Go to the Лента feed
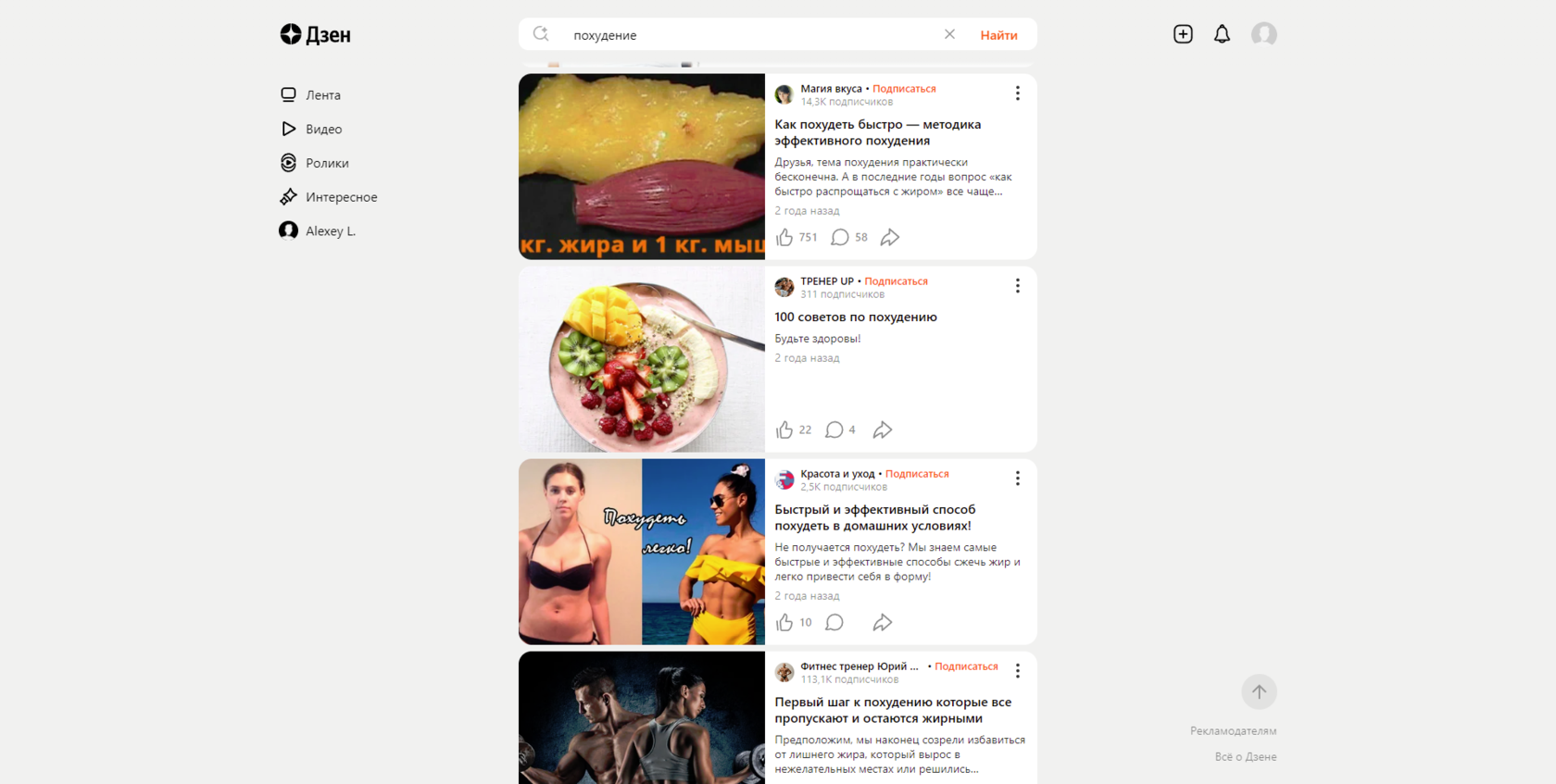 click(x=322, y=95)
